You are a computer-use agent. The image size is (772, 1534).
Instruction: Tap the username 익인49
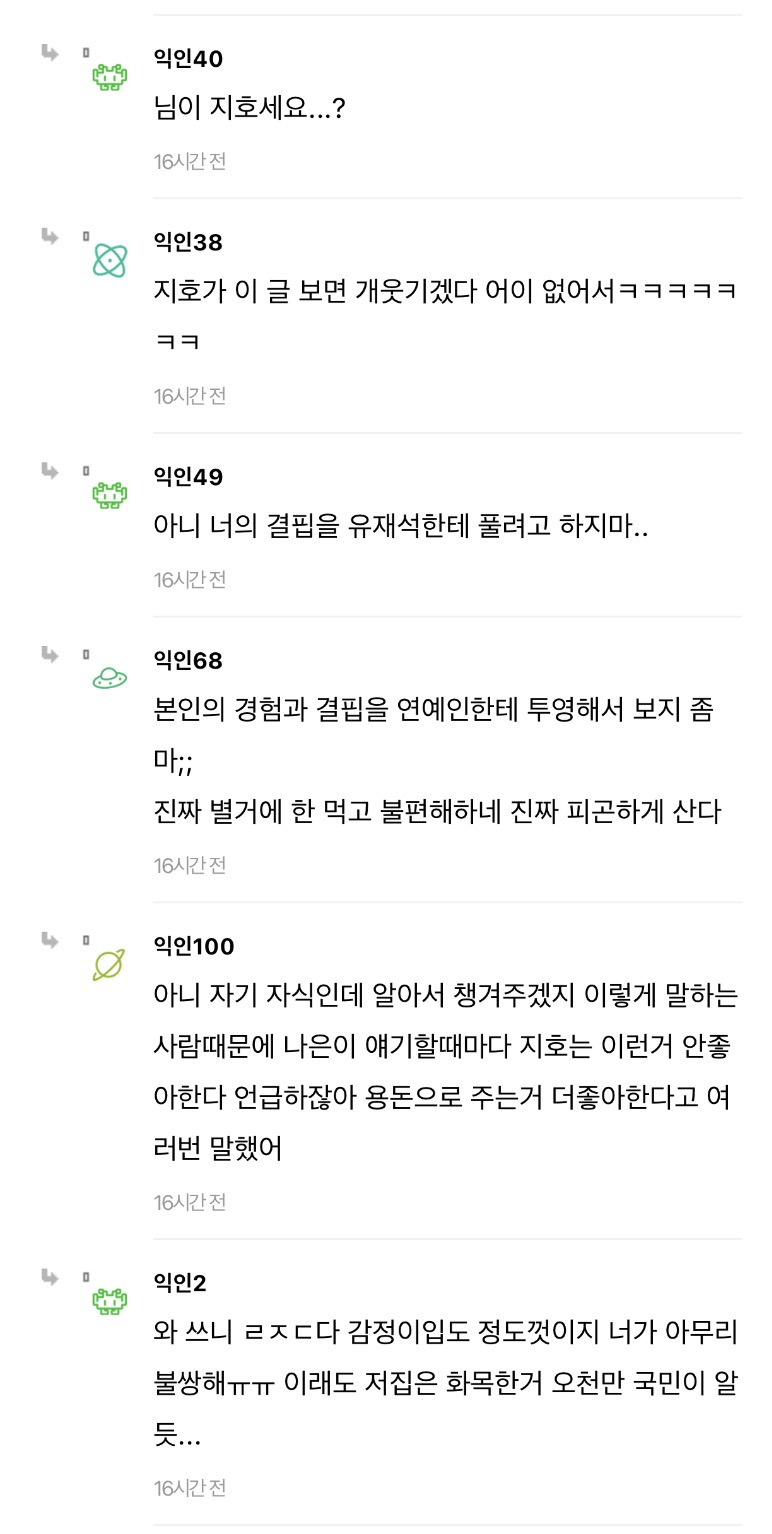tap(188, 477)
